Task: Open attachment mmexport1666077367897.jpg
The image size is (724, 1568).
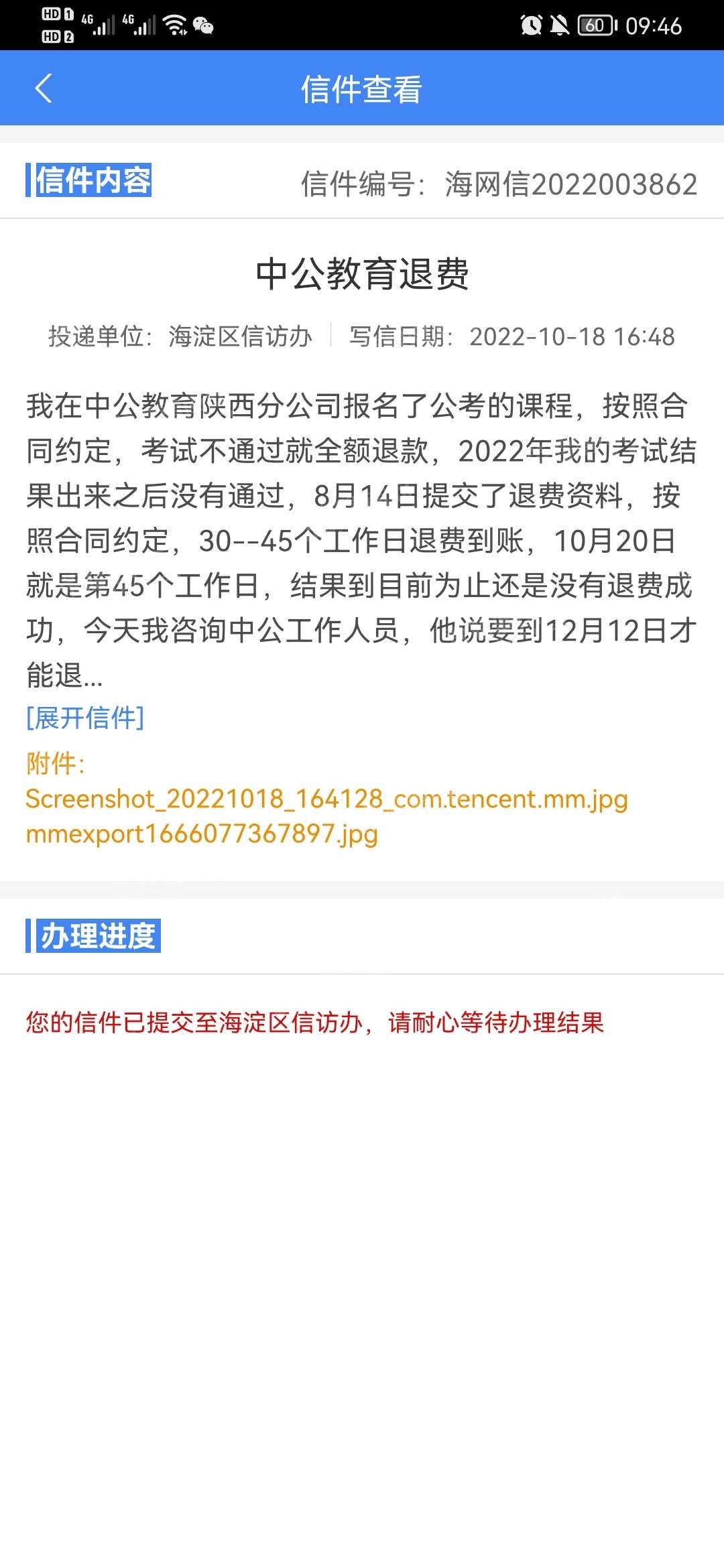Action: tap(202, 834)
